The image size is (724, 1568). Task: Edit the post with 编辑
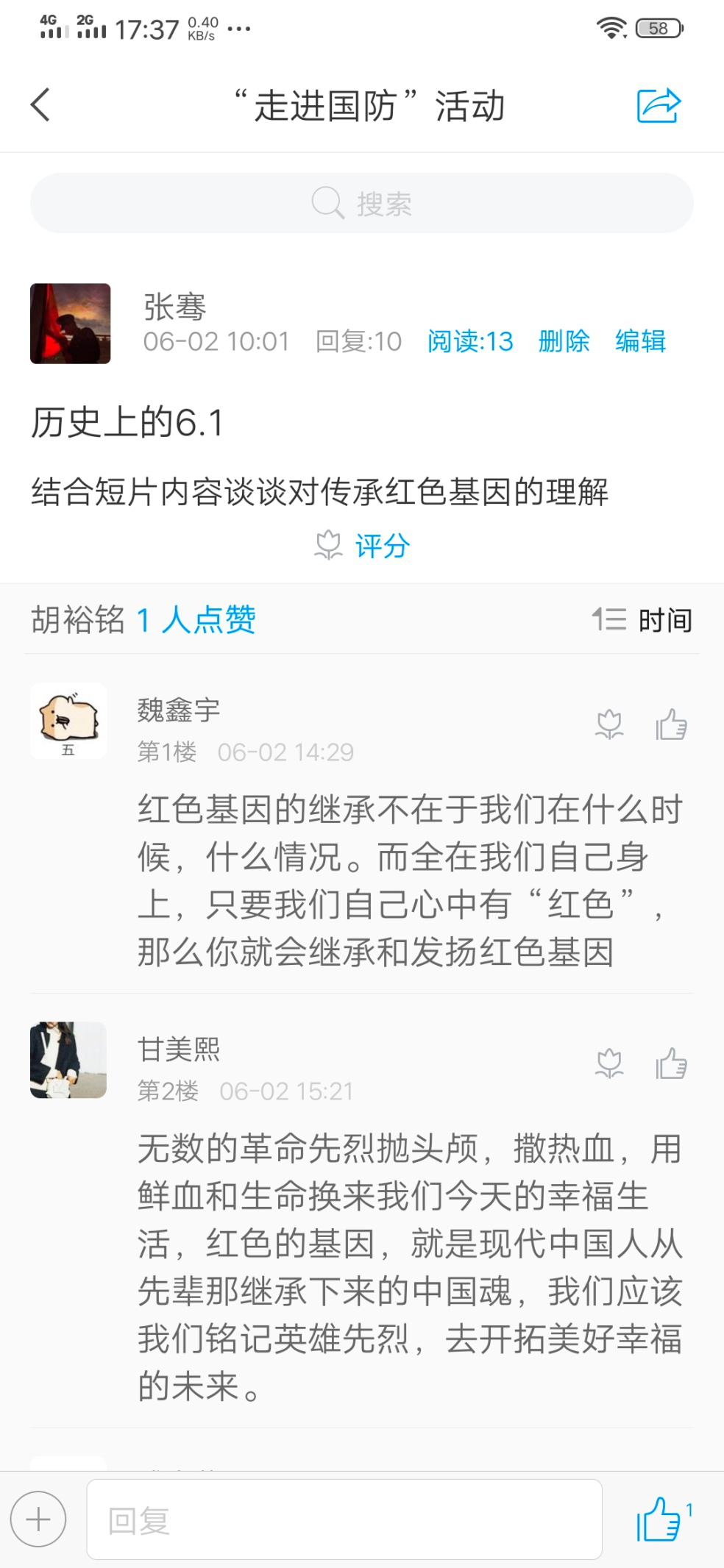tap(640, 341)
